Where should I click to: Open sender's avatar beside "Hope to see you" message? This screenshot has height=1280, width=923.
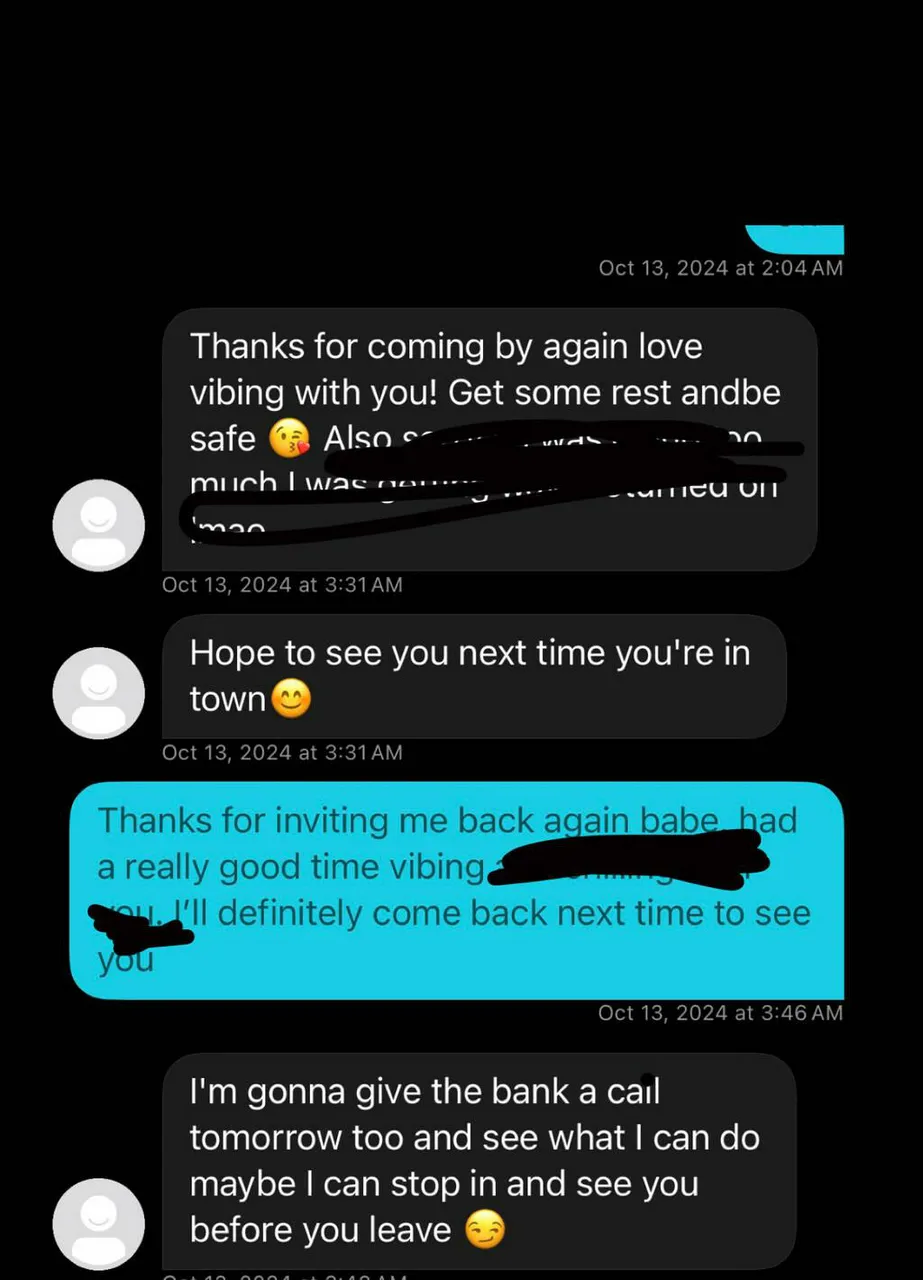click(x=99, y=692)
